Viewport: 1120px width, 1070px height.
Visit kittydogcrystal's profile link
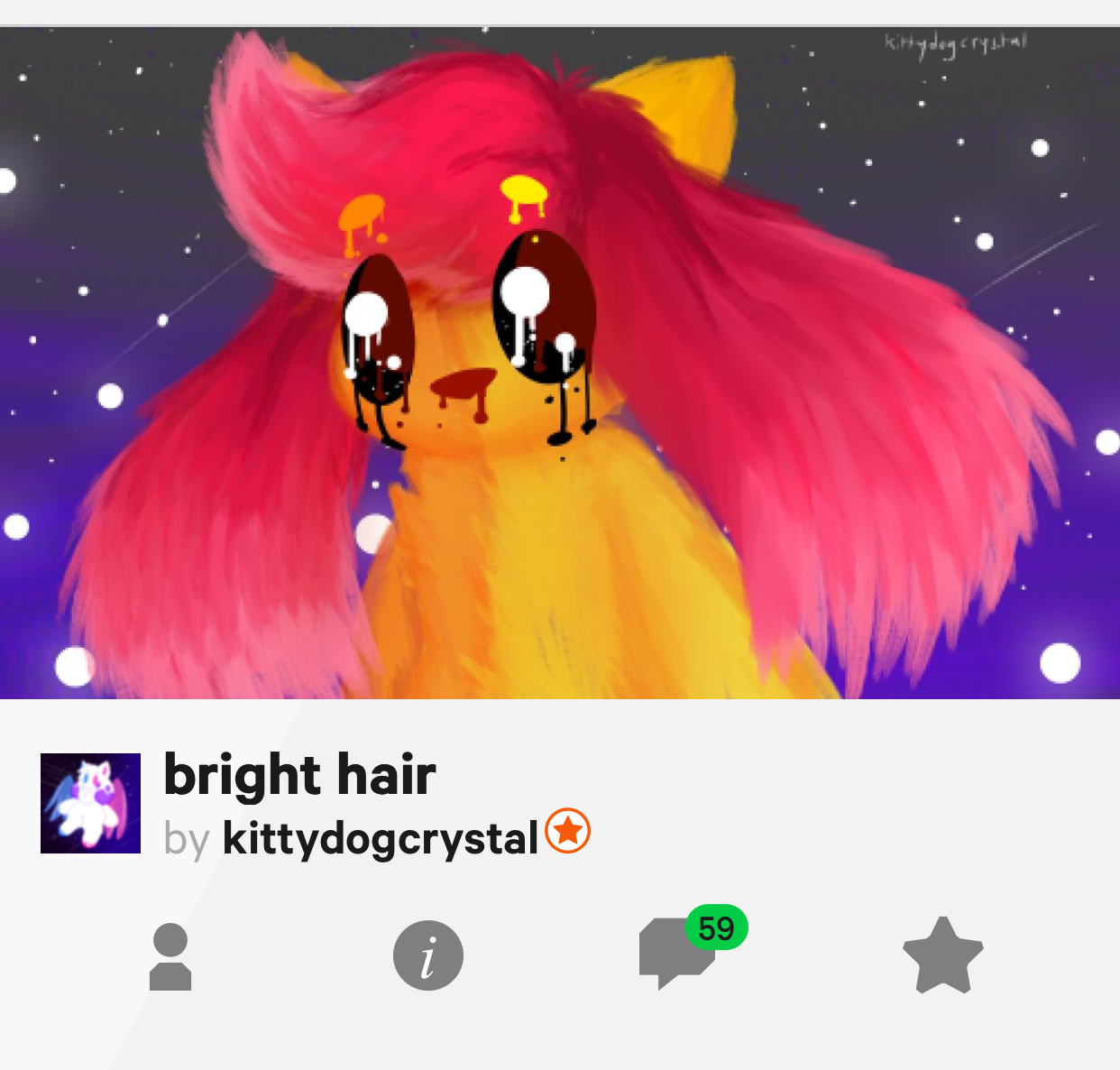click(380, 838)
